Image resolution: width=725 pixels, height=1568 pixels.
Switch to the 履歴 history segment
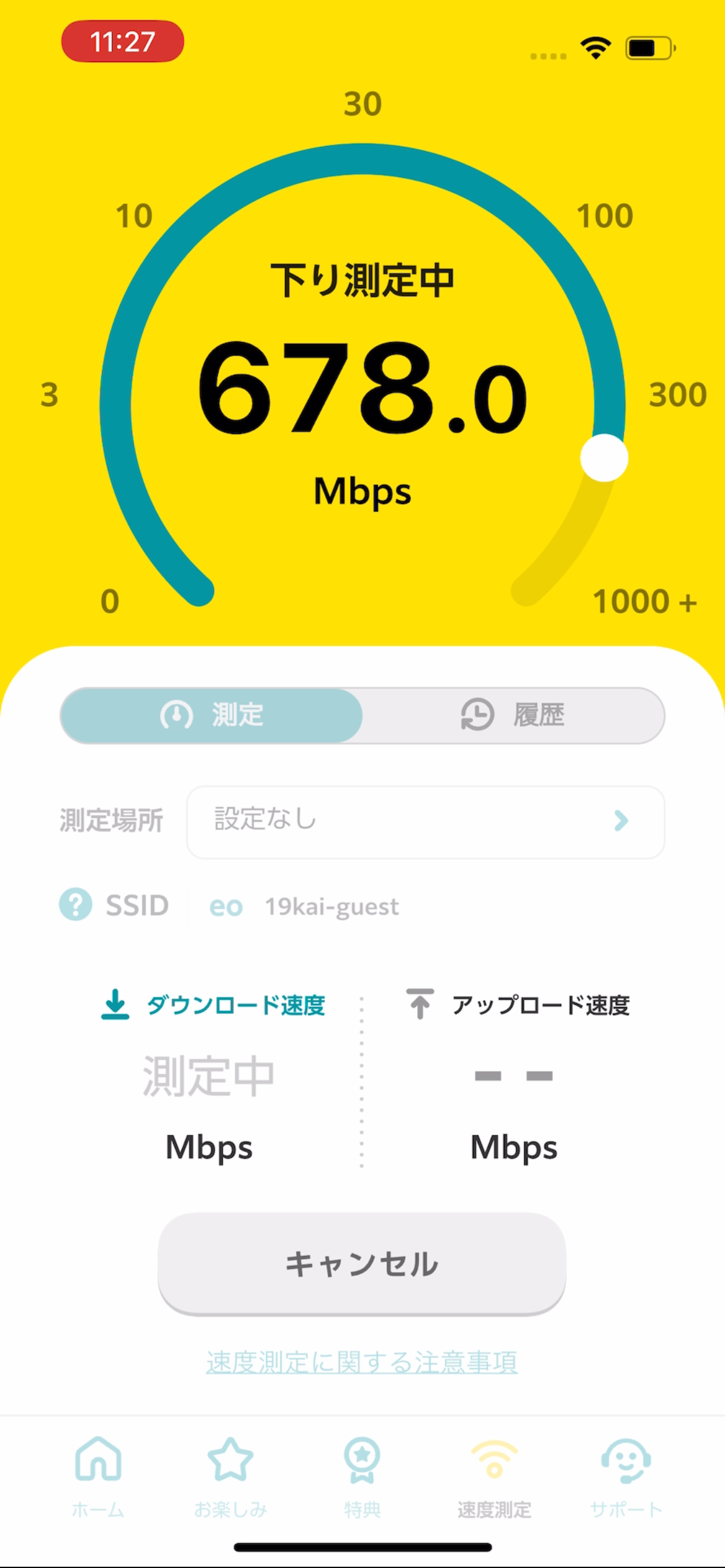click(x=513, y=715)
